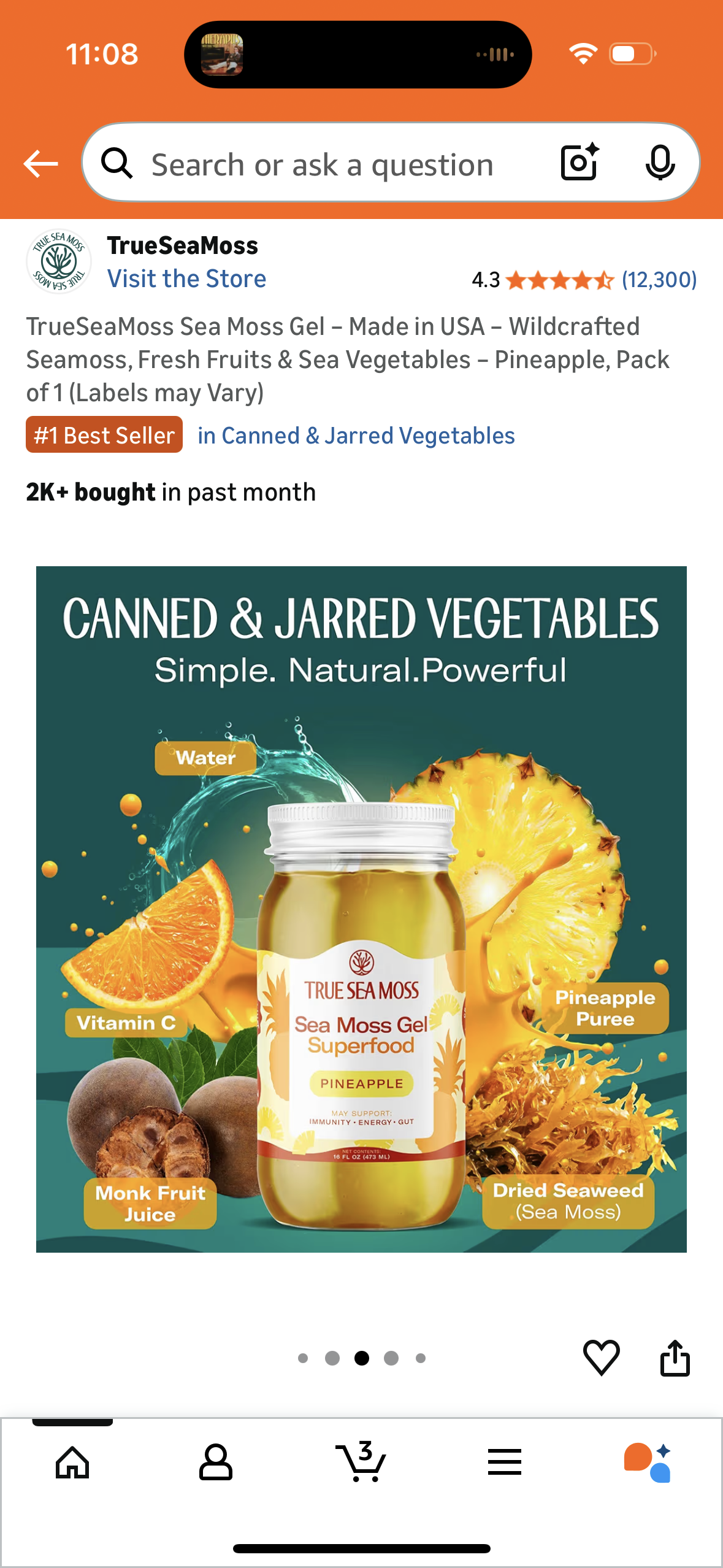Open the 12,300 customer ratings

pos(659,280)
